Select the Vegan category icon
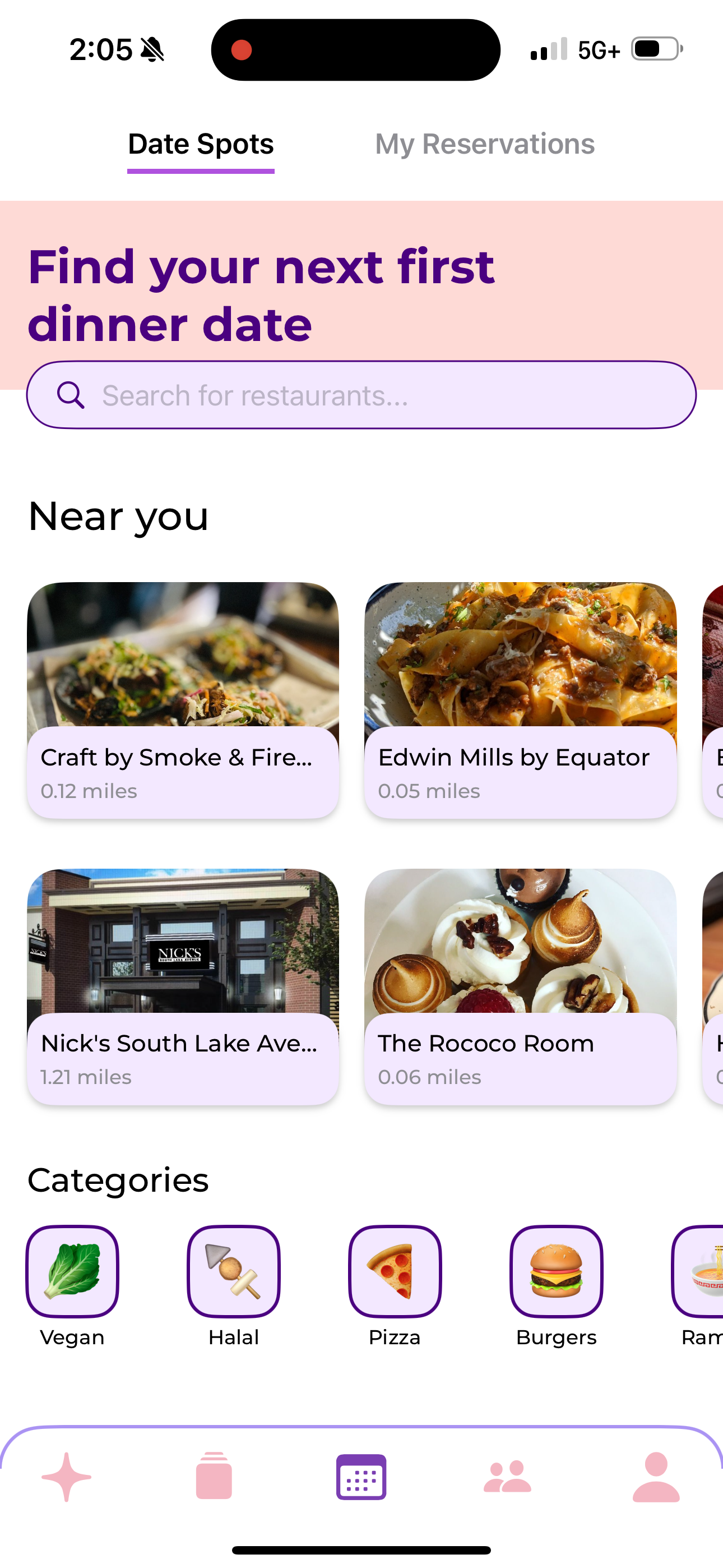This screenshot has height=1568, width=723. coord(72,1271)
